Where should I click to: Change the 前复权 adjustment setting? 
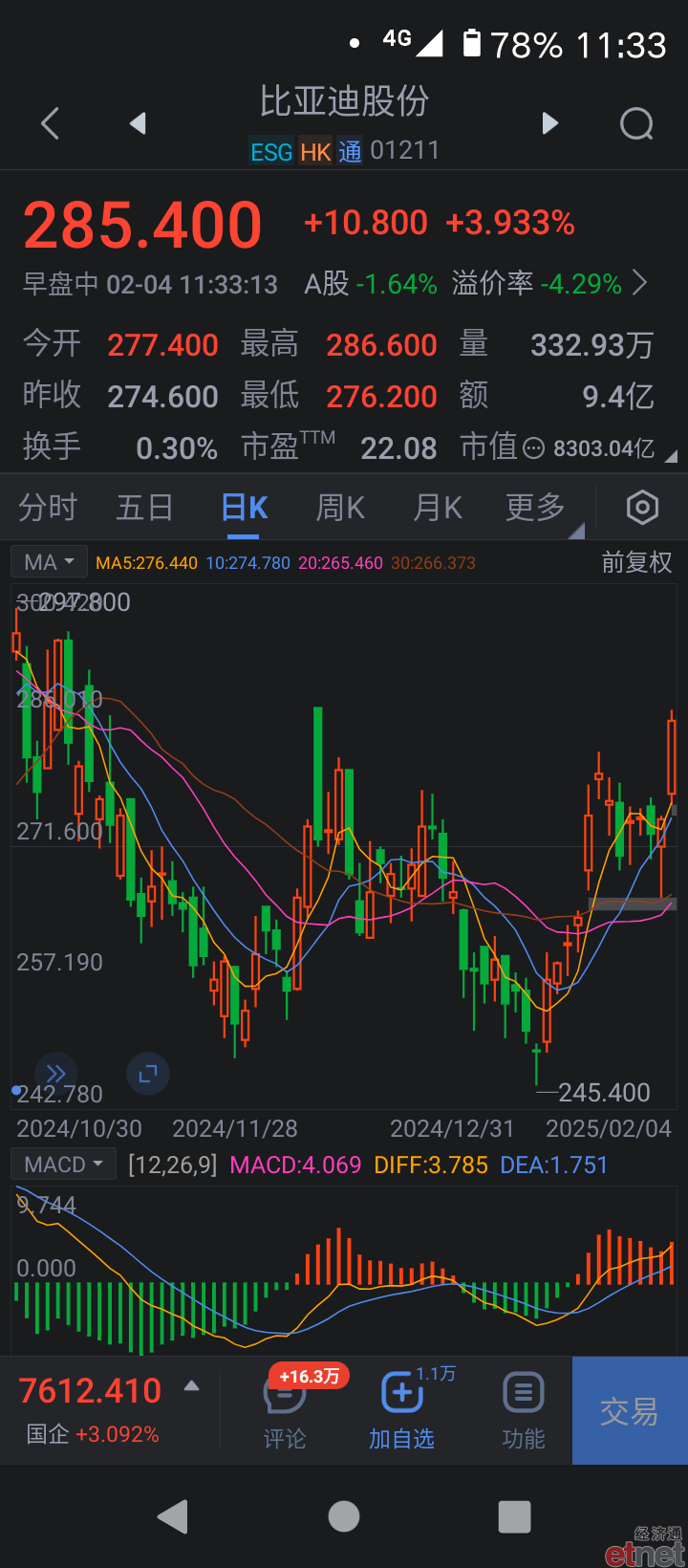tap(636, 562)
